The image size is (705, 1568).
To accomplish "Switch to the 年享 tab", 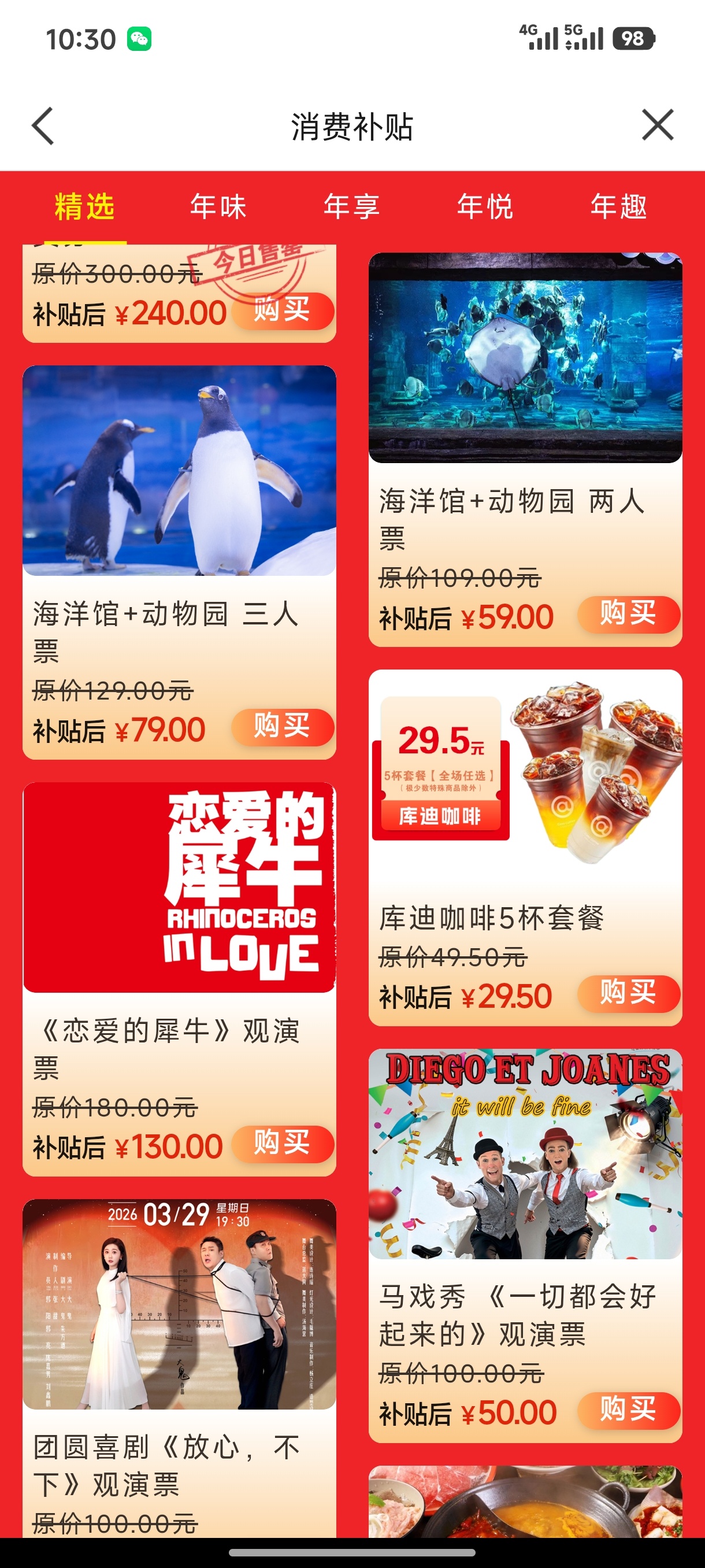I will click(x=351, y=206).
